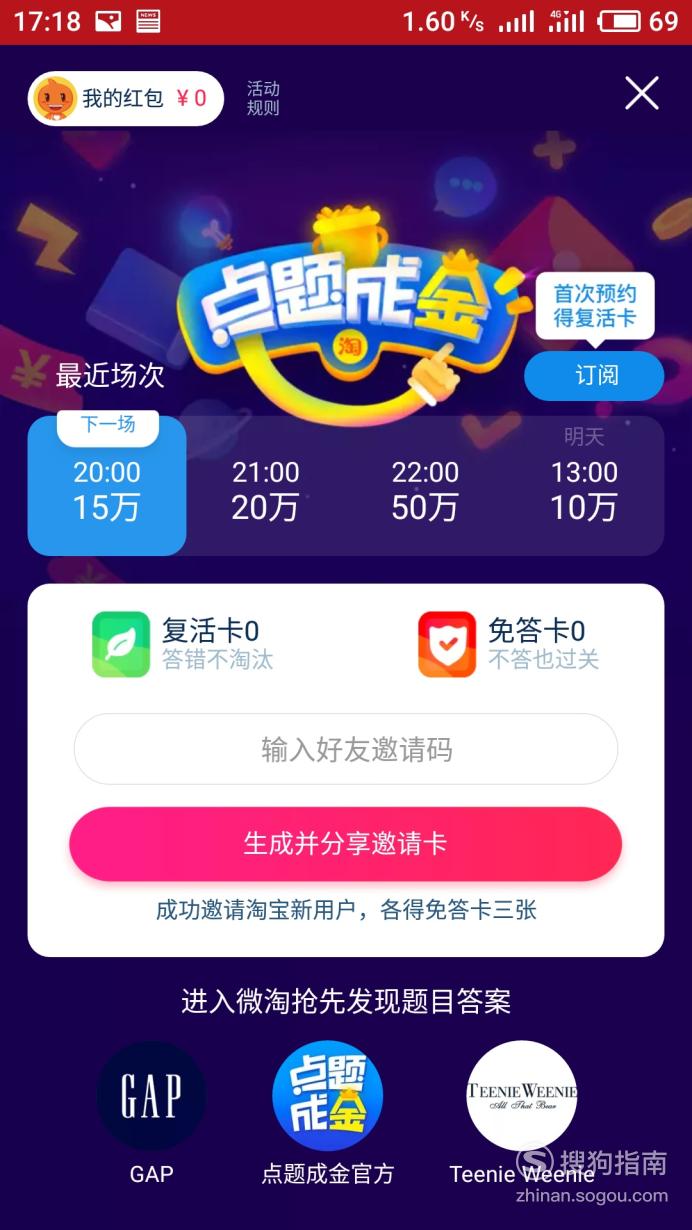
Task: Tap the 复活卡 revive card item
Action: pyautogui.click(x=183, y=644)
